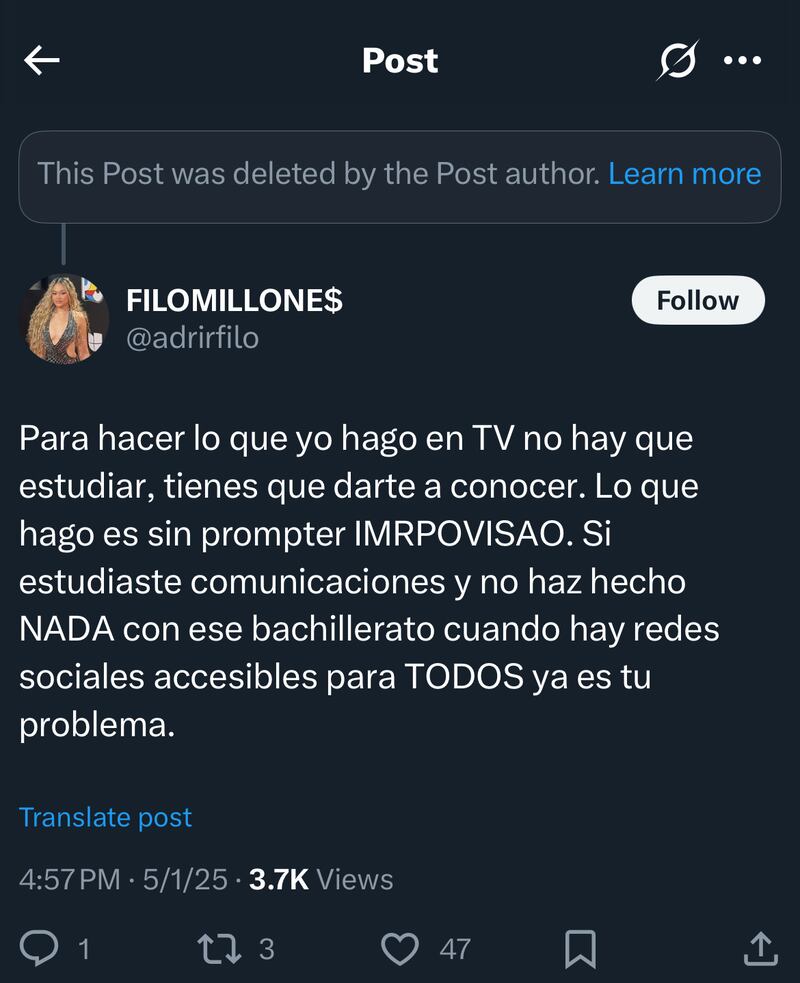Like the post with the heart icon
The height and width of the screenshot is (983, 800).
(x=402, y=945)
